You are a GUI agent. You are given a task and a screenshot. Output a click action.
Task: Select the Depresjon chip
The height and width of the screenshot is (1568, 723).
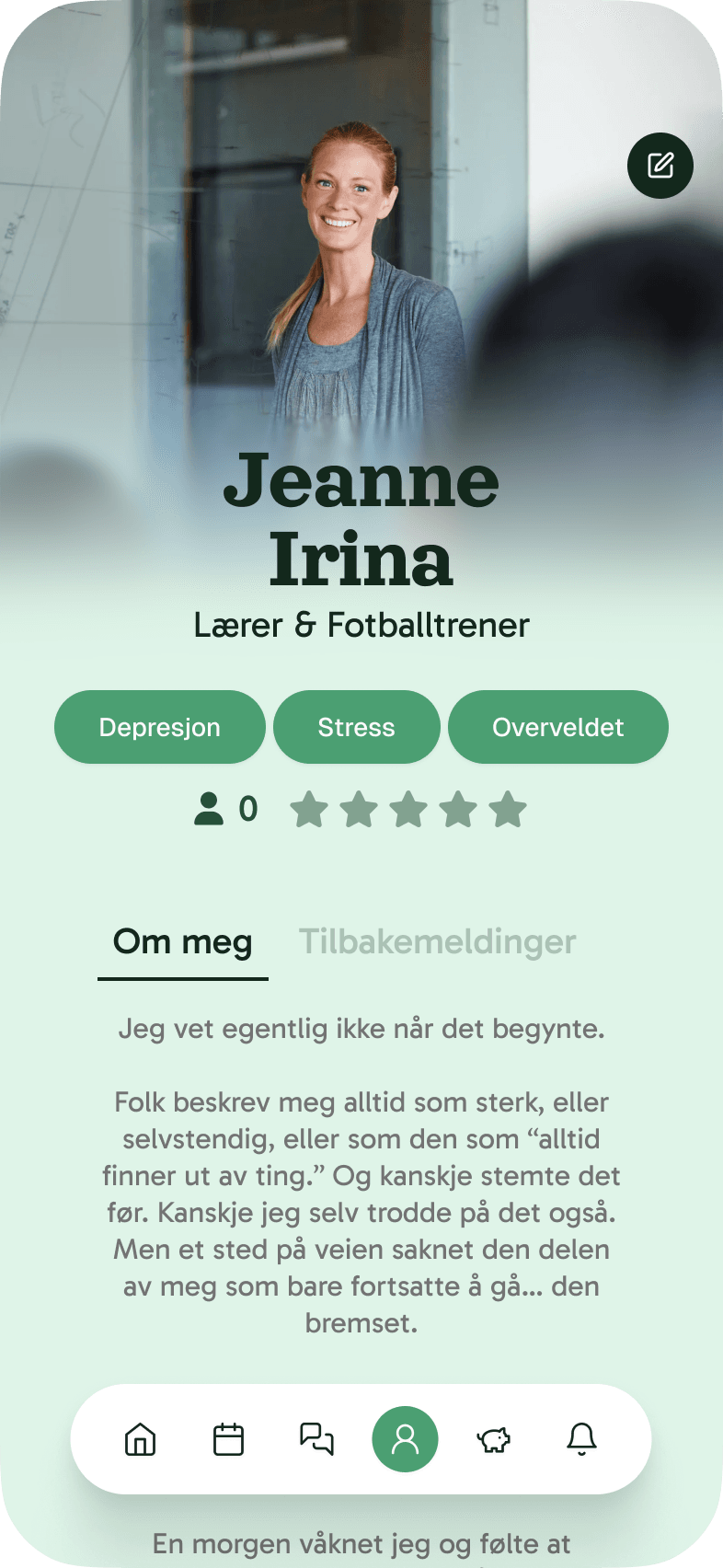click(x=160, y=727)
